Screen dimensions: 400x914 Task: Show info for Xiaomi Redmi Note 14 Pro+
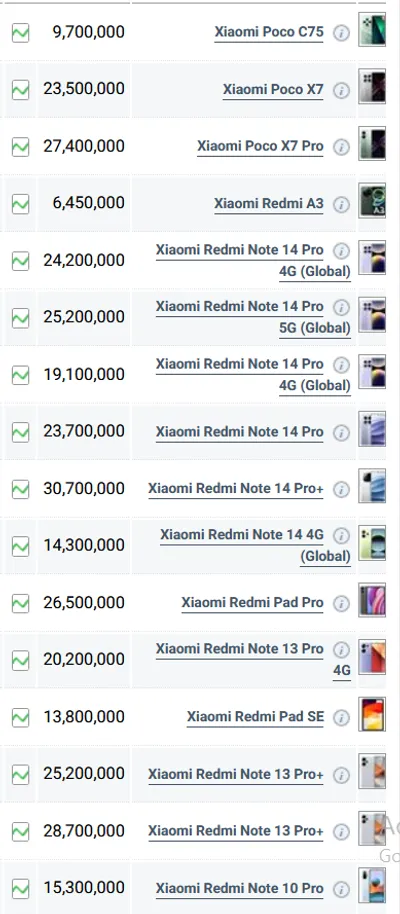[x=341, y=490]
